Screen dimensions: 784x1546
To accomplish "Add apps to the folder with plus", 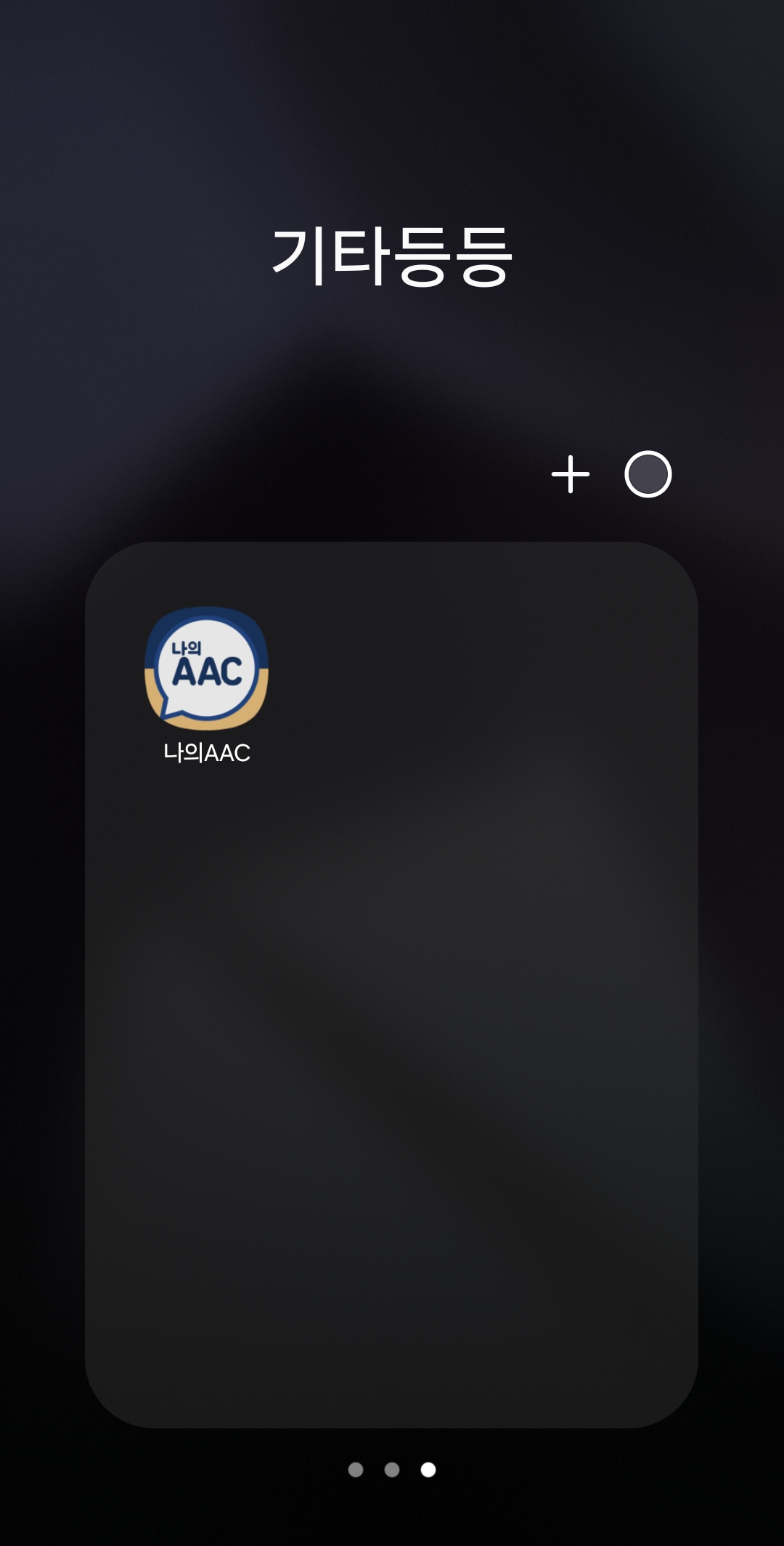I will click(x=571, y=474).
